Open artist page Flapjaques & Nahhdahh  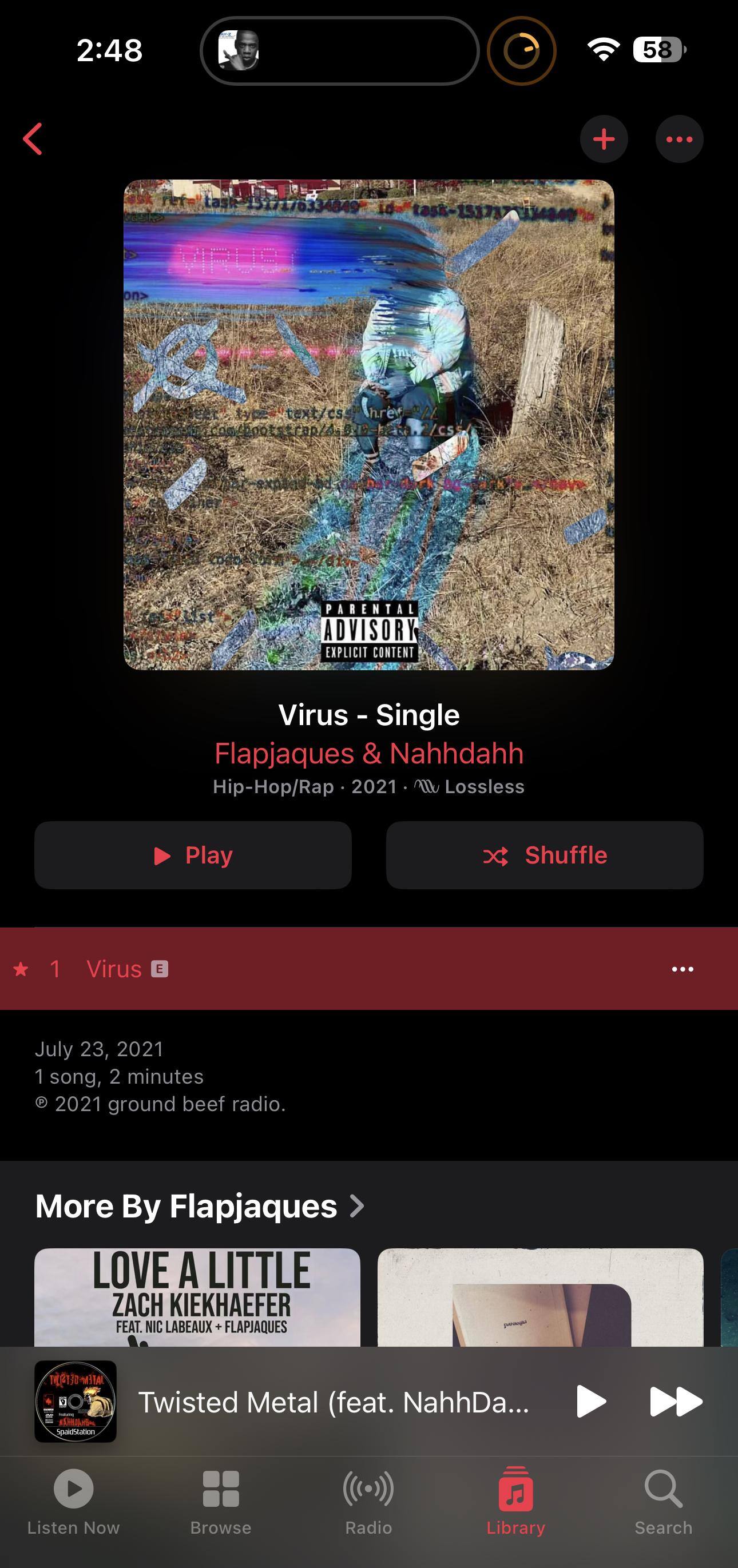click(368, 754)
